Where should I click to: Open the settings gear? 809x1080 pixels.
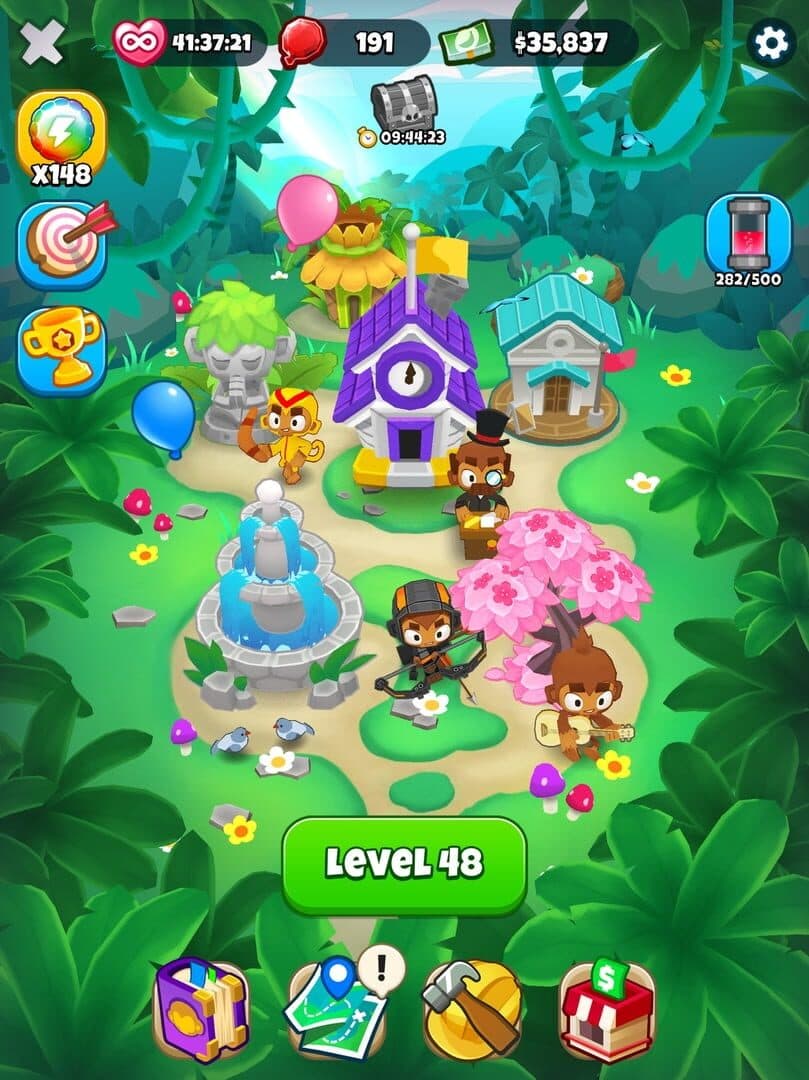[771, 43]
